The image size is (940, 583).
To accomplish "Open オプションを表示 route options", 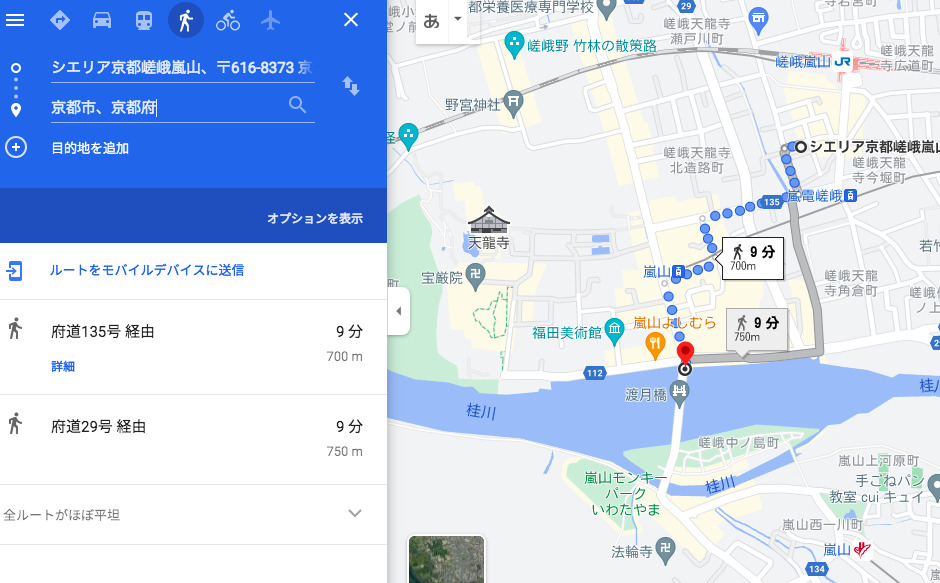I will [314, 218].
